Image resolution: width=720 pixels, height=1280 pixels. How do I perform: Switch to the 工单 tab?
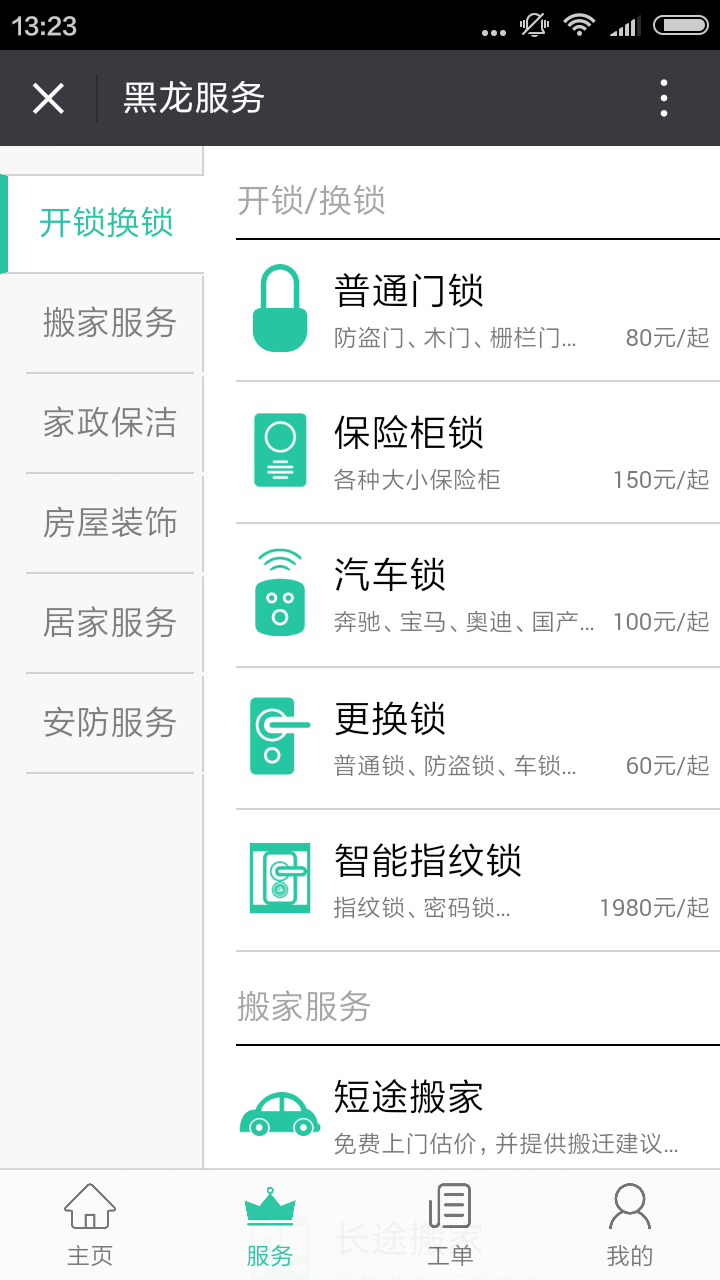click(450, 1225)
